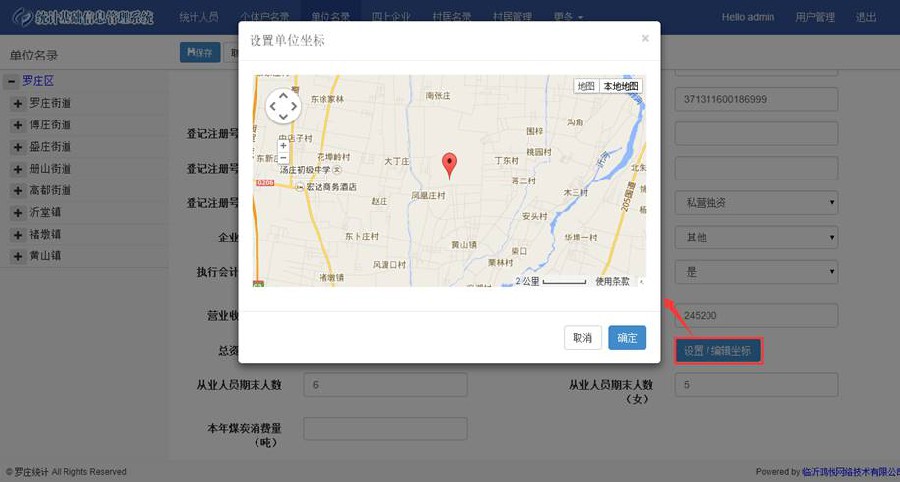Screen dimensions: 900x482
Task: Expand the 黄山镇 tree node
Action: 17,256
